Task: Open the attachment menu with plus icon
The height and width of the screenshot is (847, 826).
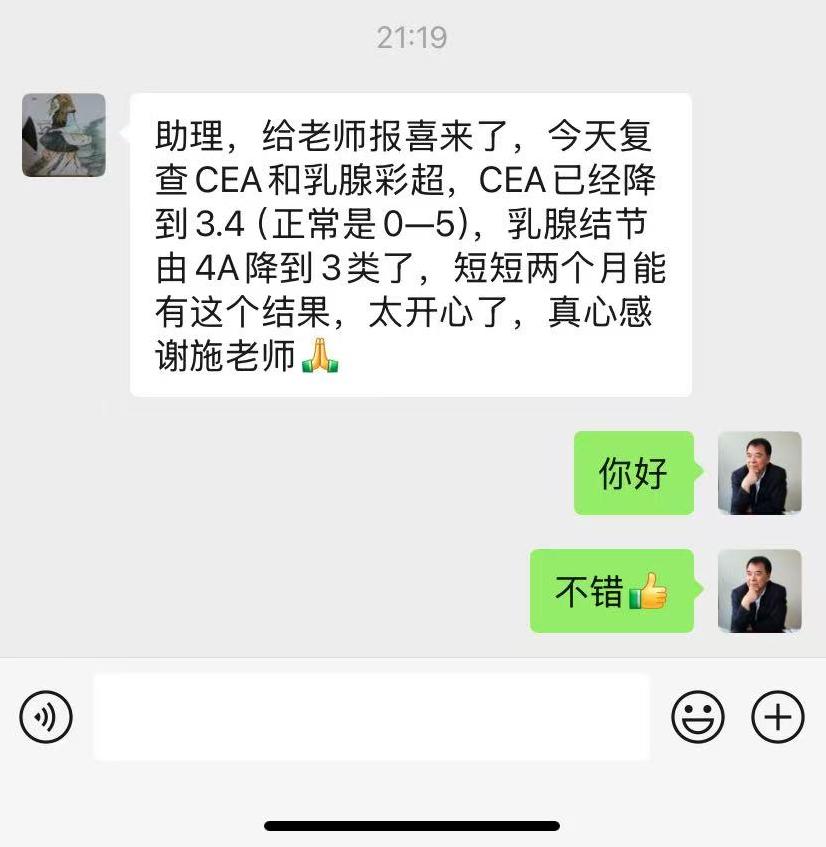Action: pos(777,716)
